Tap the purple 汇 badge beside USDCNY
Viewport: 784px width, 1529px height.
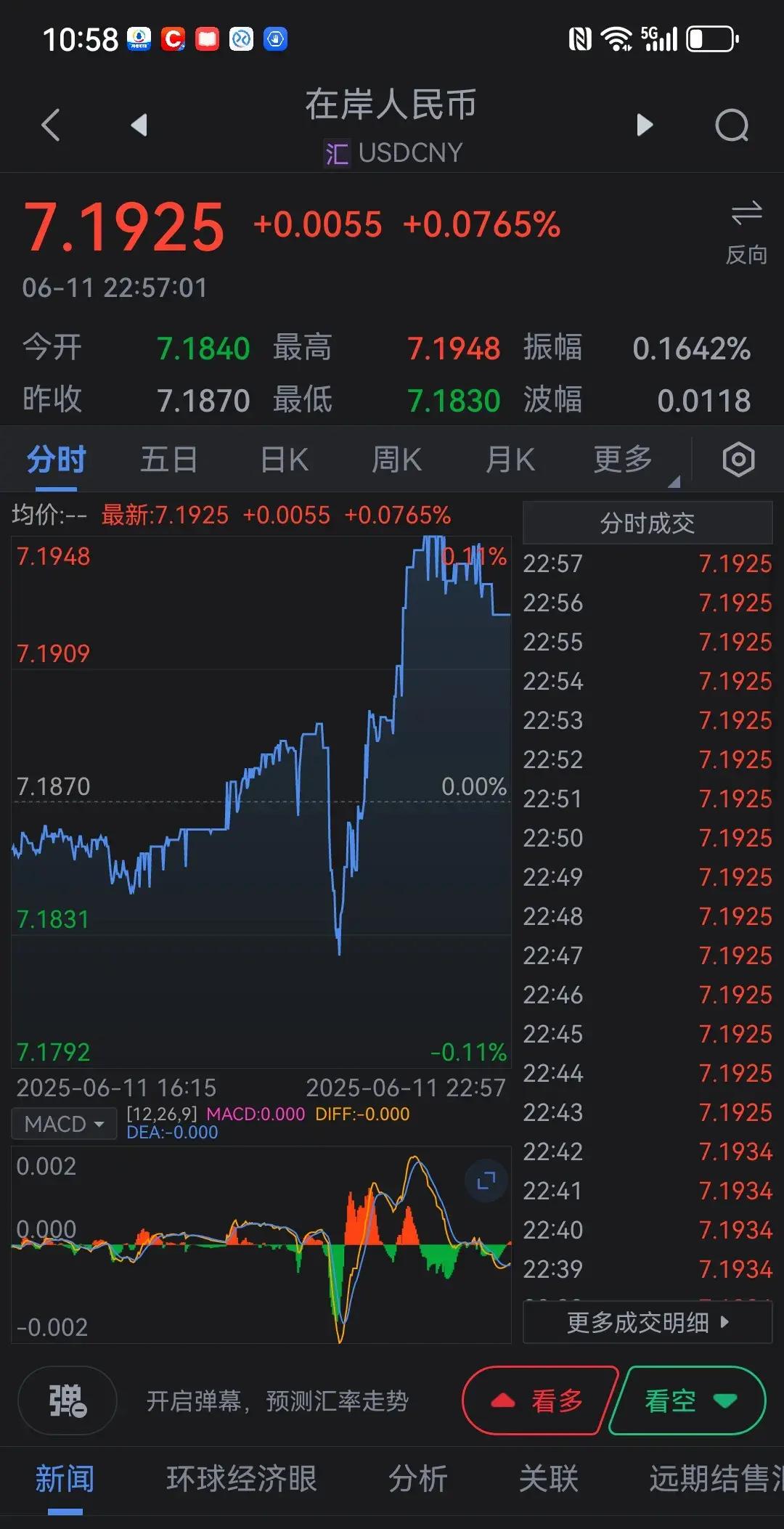pyautogui.click(x=335, y=152)
